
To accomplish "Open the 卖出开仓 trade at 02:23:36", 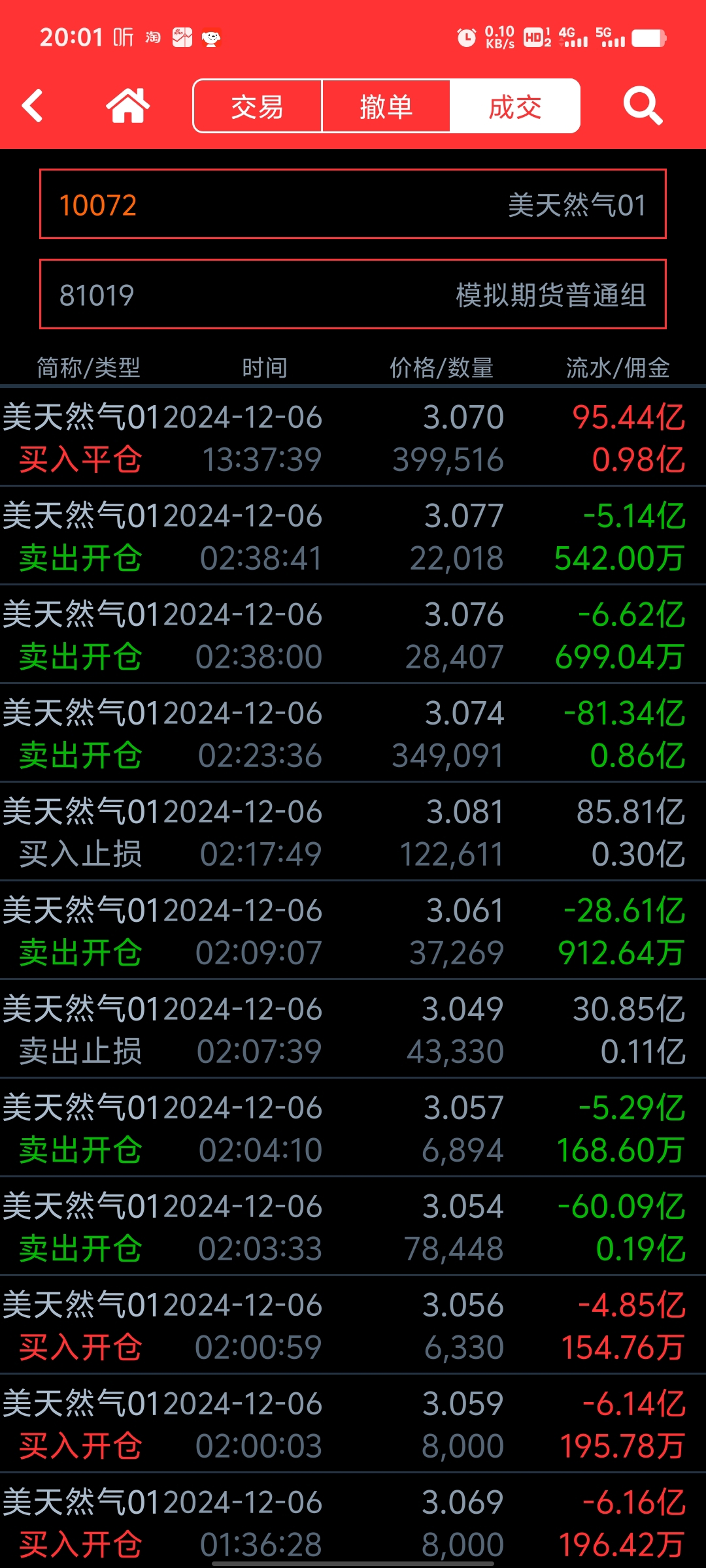I will (x=353, y=733).
